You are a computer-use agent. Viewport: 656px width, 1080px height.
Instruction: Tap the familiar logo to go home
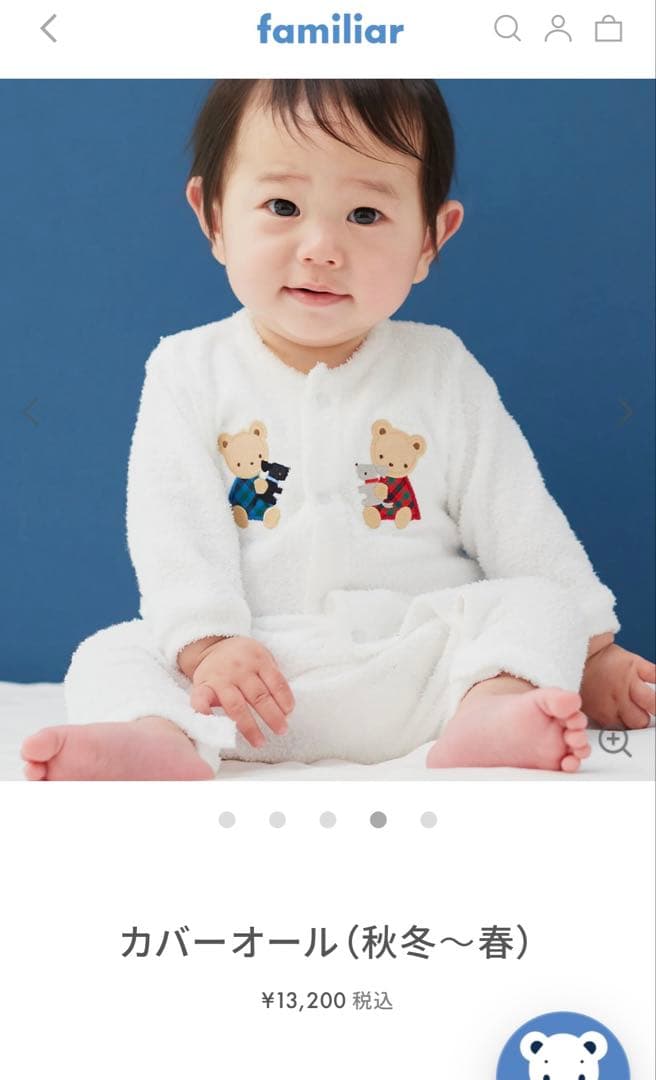(330, 29)
